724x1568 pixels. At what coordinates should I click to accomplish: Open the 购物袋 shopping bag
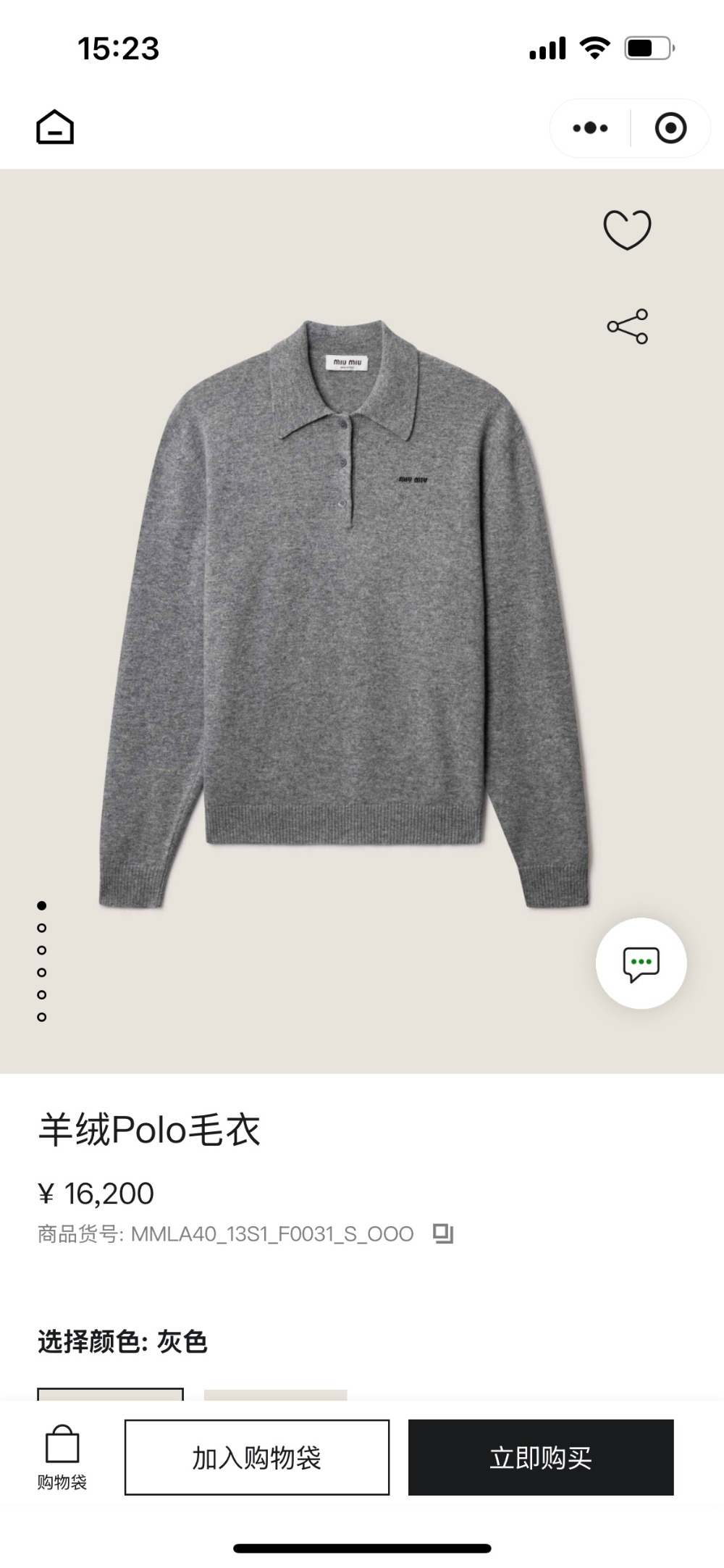pos(62,1457)
